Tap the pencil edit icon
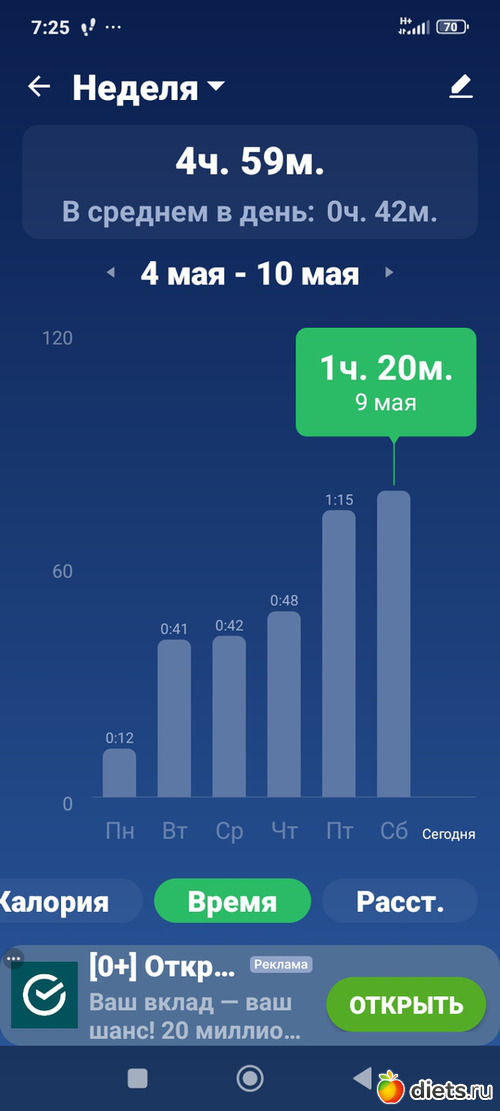 (x=461, y=86)
